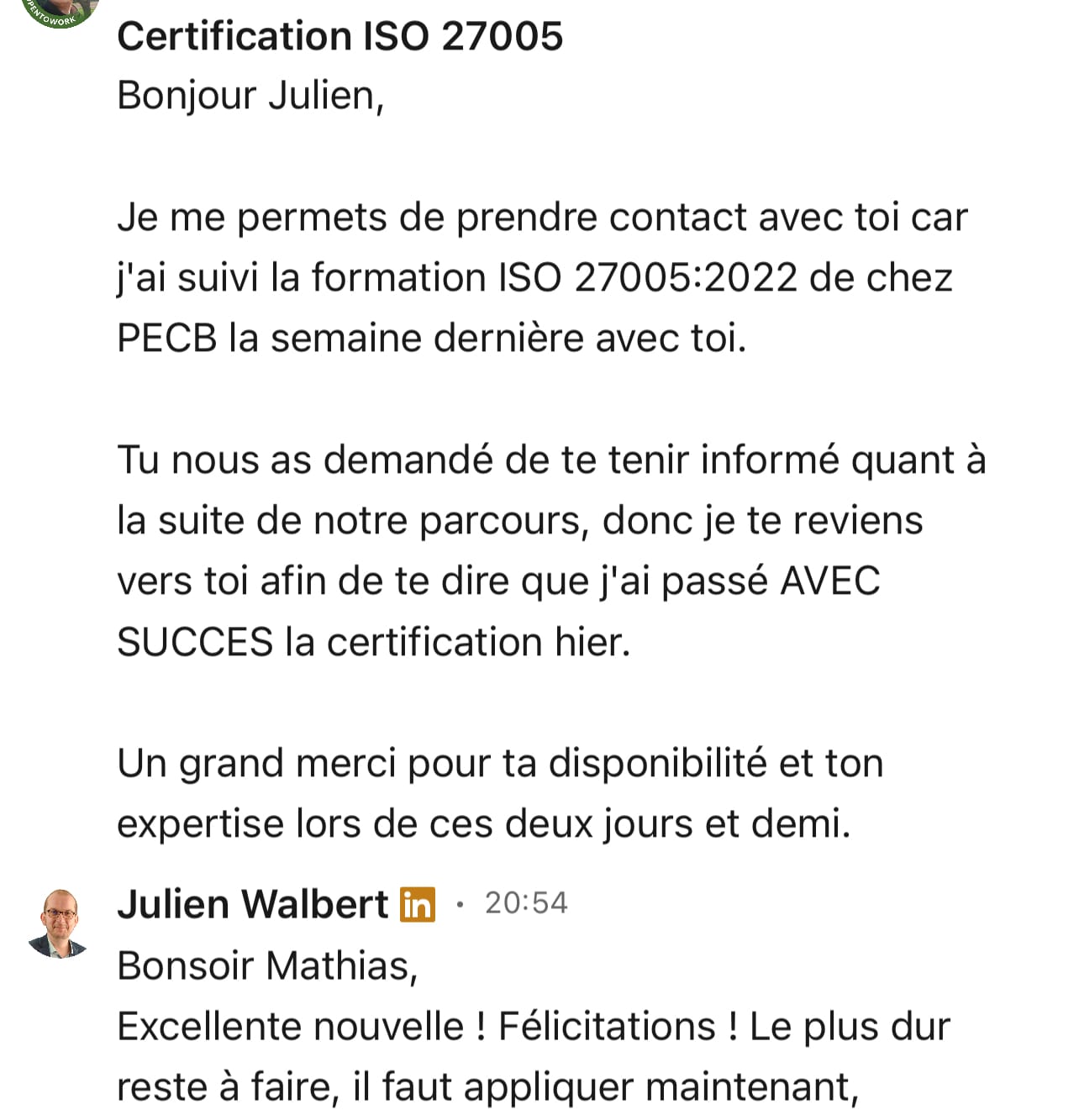Click the paragraph mentioning PECB training
Viewport: 1079px width, 1120px height.
coord(538,277)
